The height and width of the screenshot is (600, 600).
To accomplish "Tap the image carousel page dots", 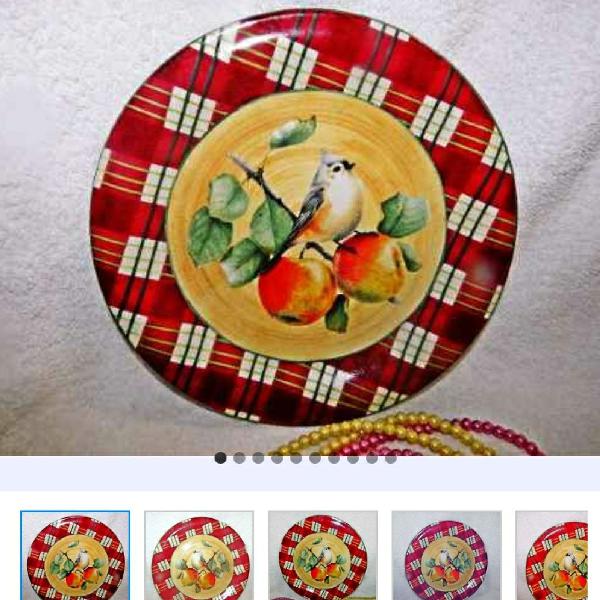I will point(305,458).
